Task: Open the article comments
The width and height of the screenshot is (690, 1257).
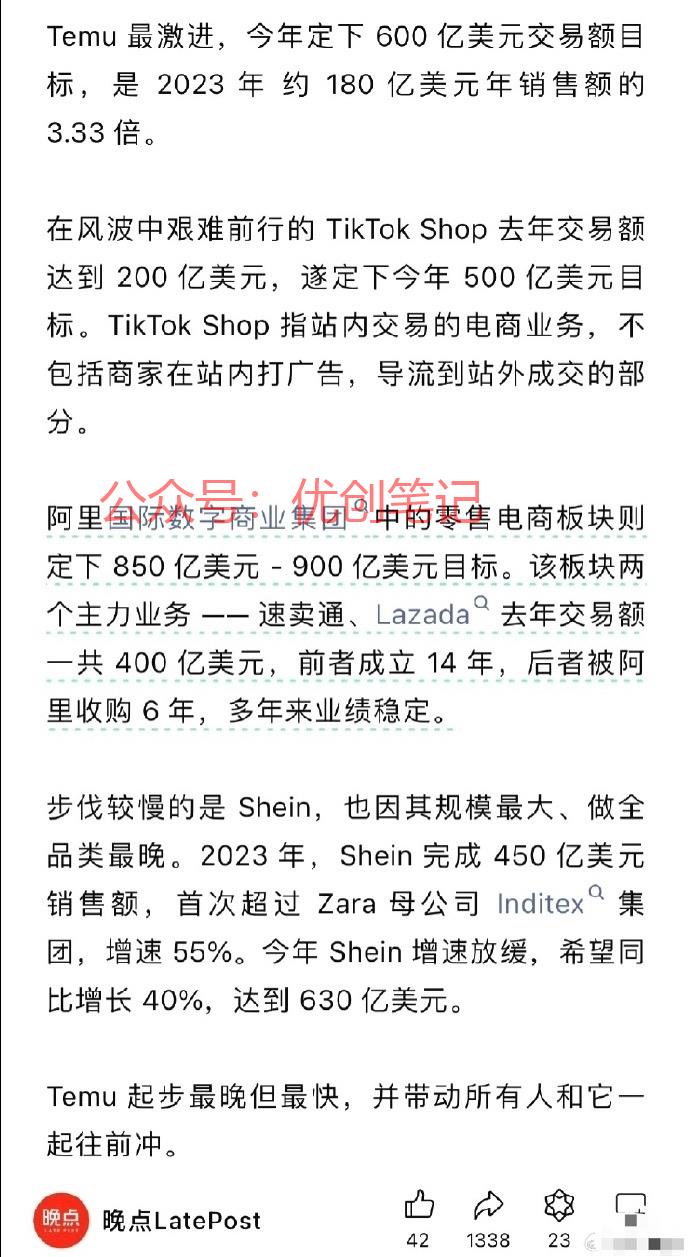Action: coord(631,1206)
